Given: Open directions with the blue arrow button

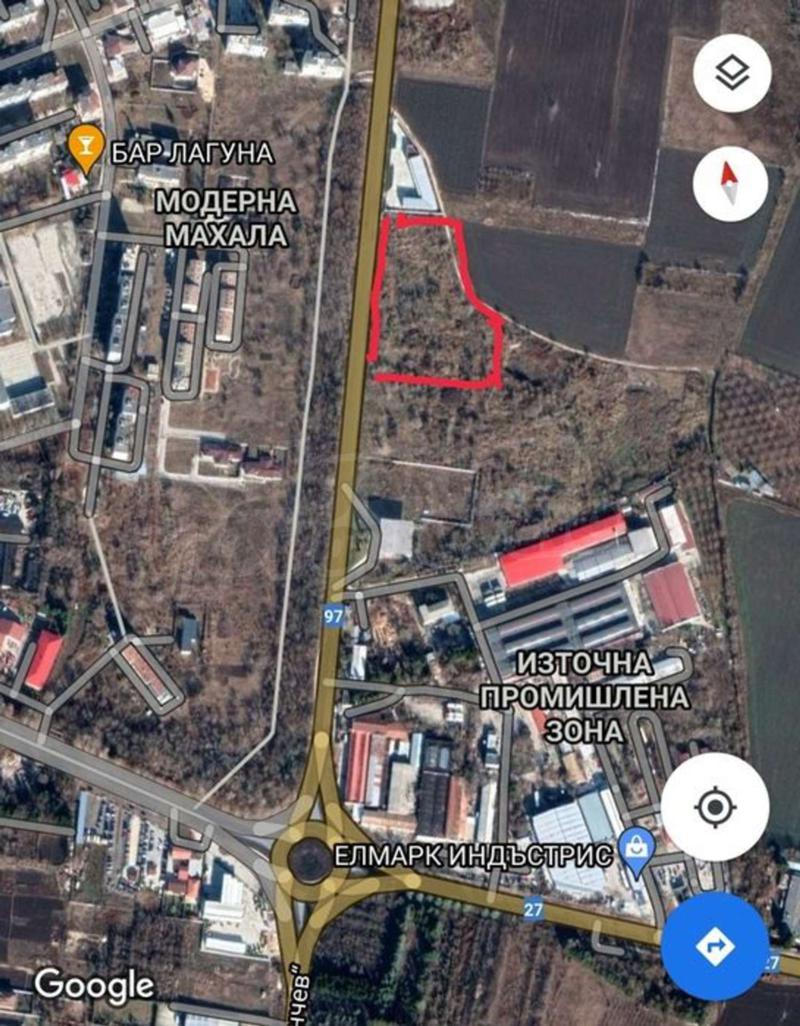Looking at the screenshot, I should (714, 946).
